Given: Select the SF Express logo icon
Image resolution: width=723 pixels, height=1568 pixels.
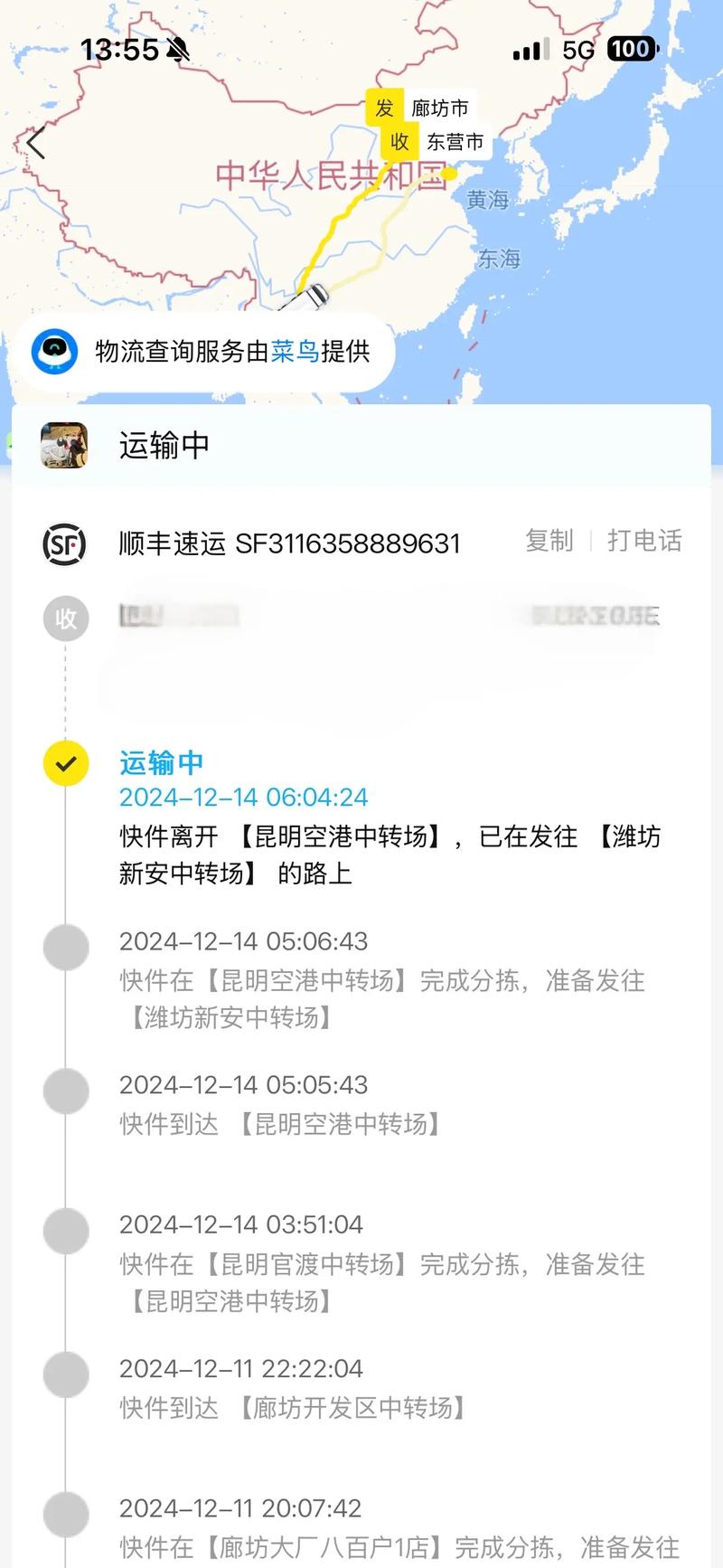Looking at the screenshot, I should (63, 543).
